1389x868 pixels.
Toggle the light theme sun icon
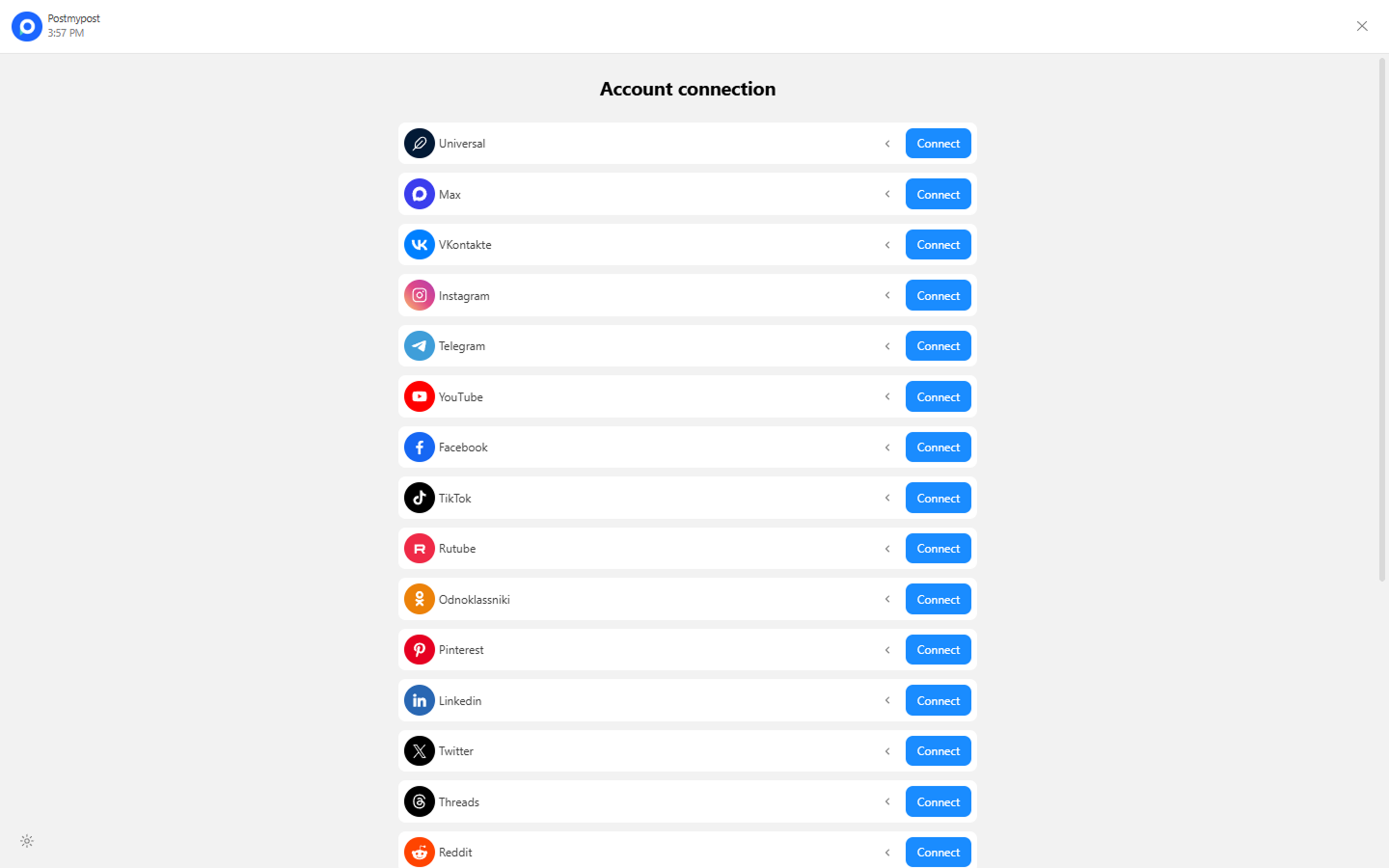27,841
